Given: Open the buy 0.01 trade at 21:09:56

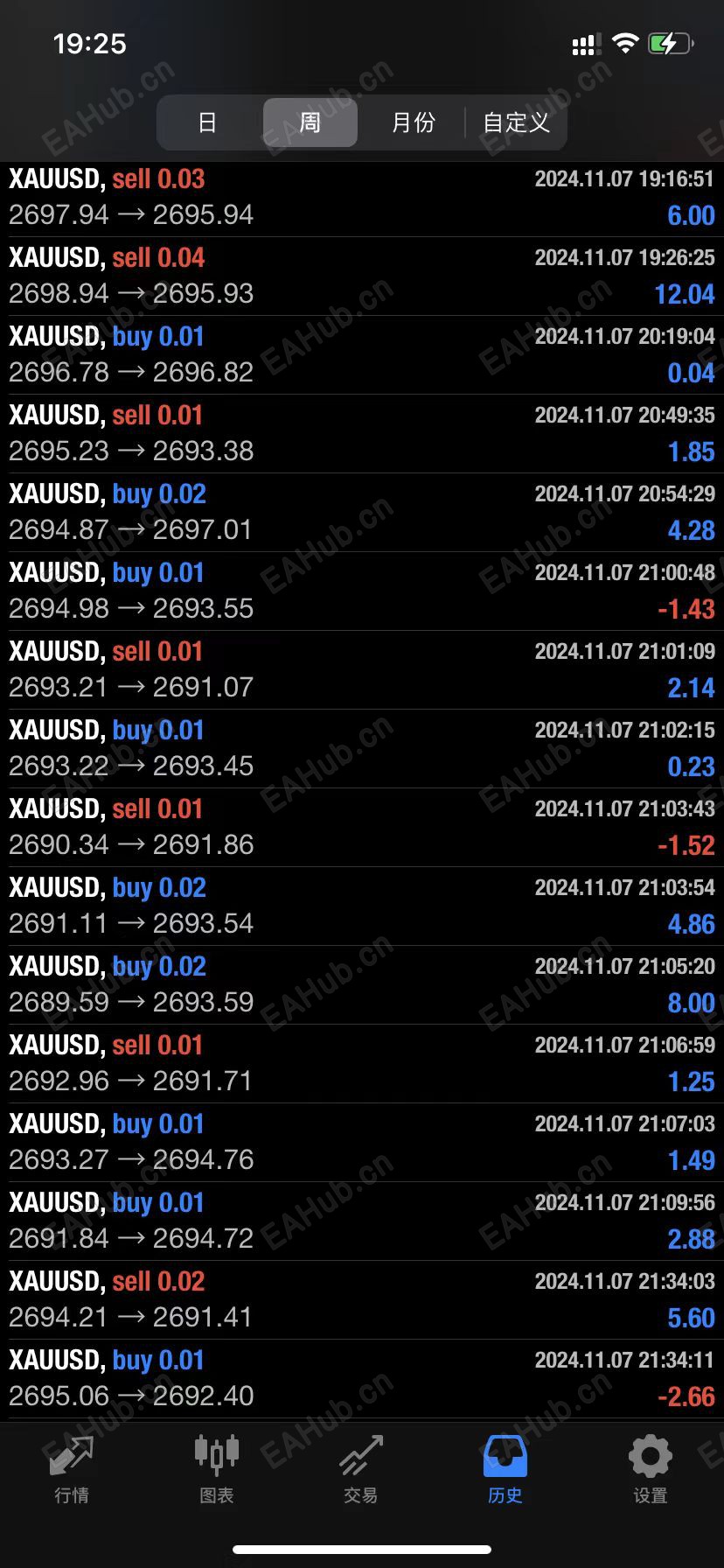Looking at the screenshot, I should (362, 1221).
